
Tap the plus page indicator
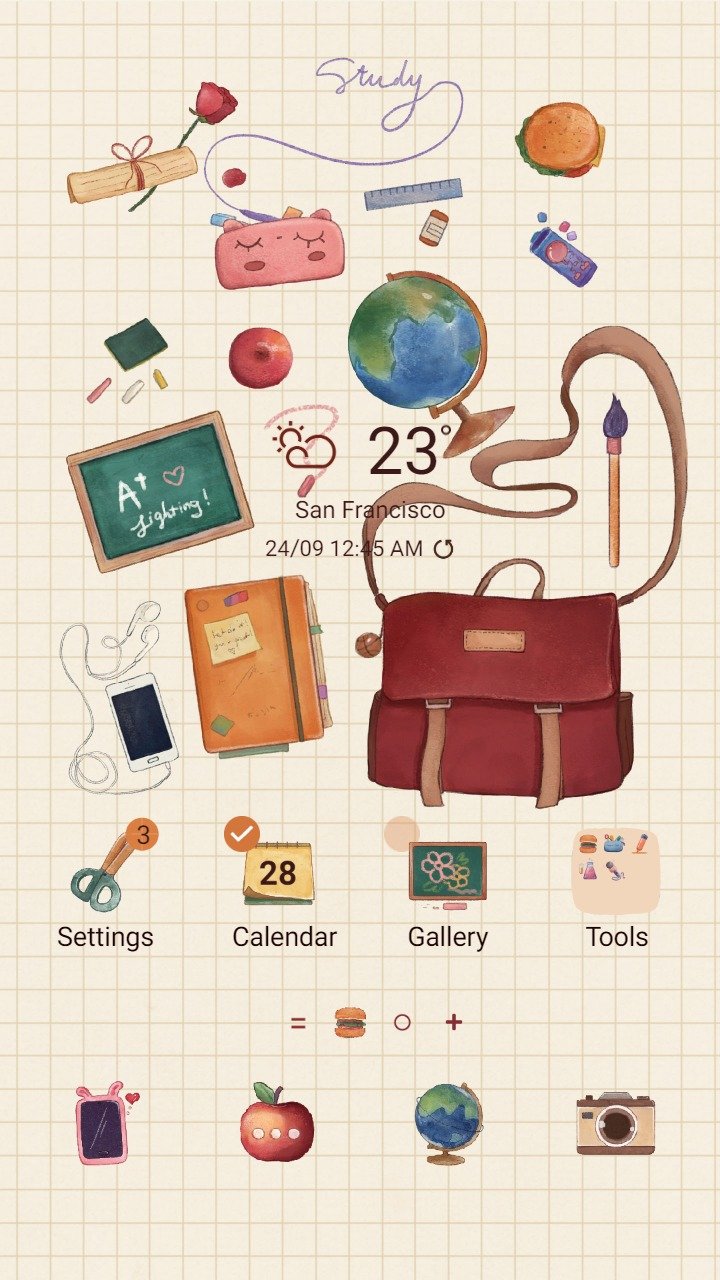click(x=454, y=1022)
